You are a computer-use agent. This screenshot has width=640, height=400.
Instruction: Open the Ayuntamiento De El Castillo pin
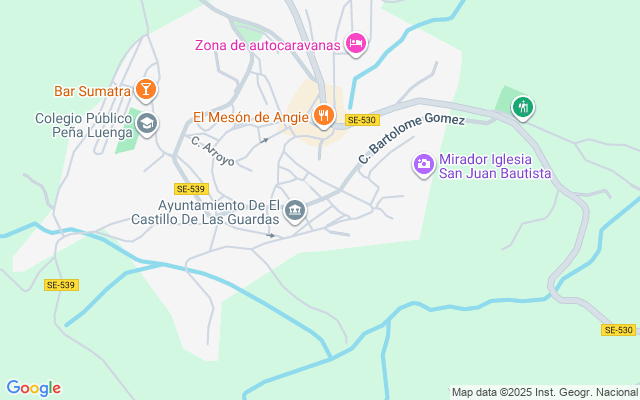(295, 211)
